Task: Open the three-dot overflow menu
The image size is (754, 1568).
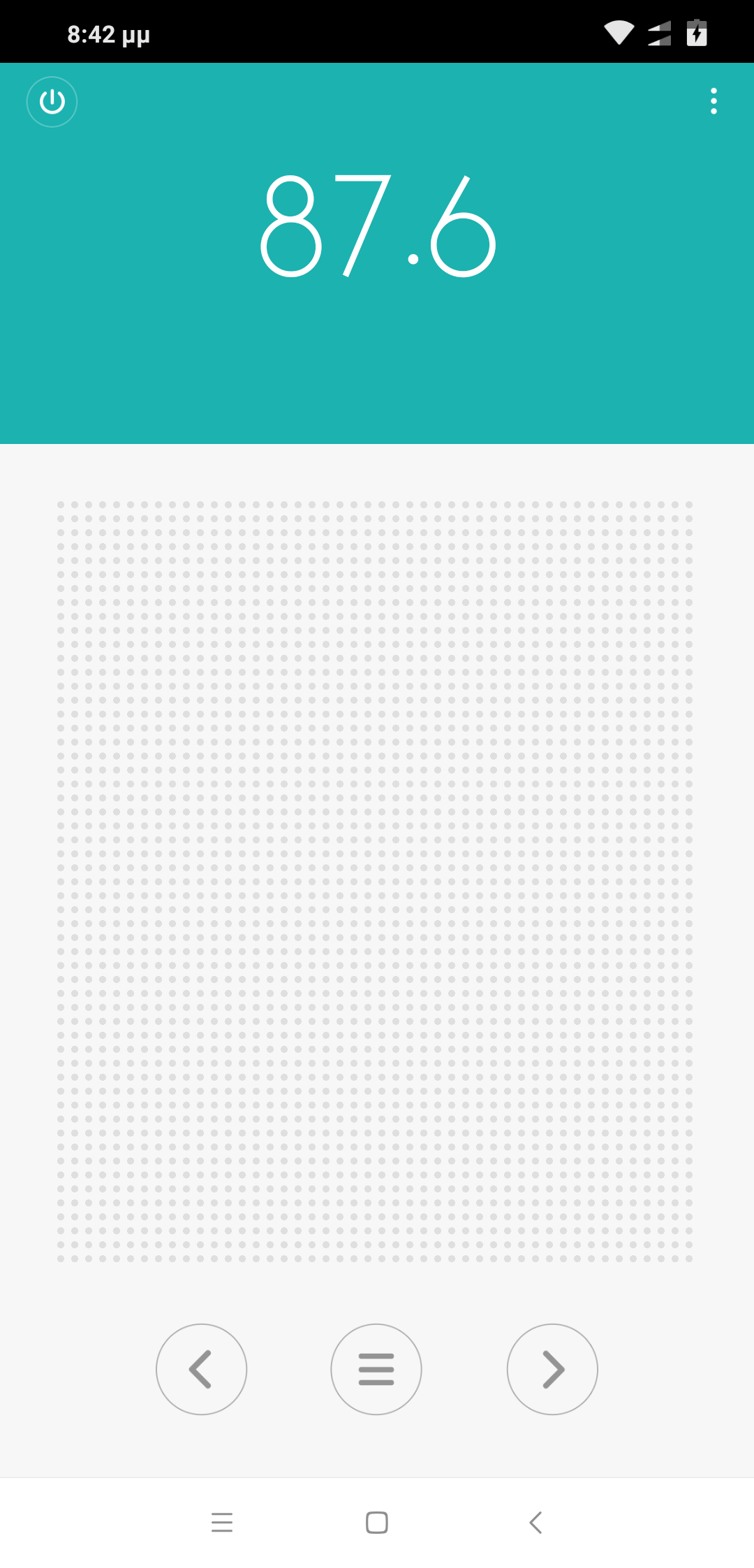Action: [x=714, y=101]
